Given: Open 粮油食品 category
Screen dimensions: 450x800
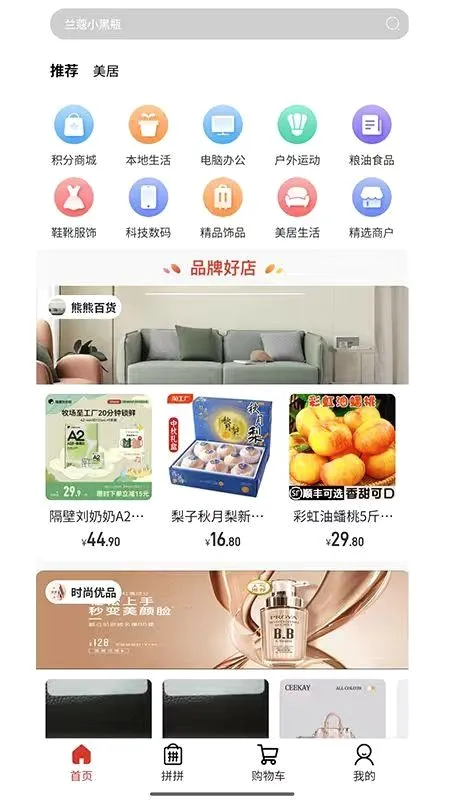Looking at the screenshot, I should pos(371,136).
